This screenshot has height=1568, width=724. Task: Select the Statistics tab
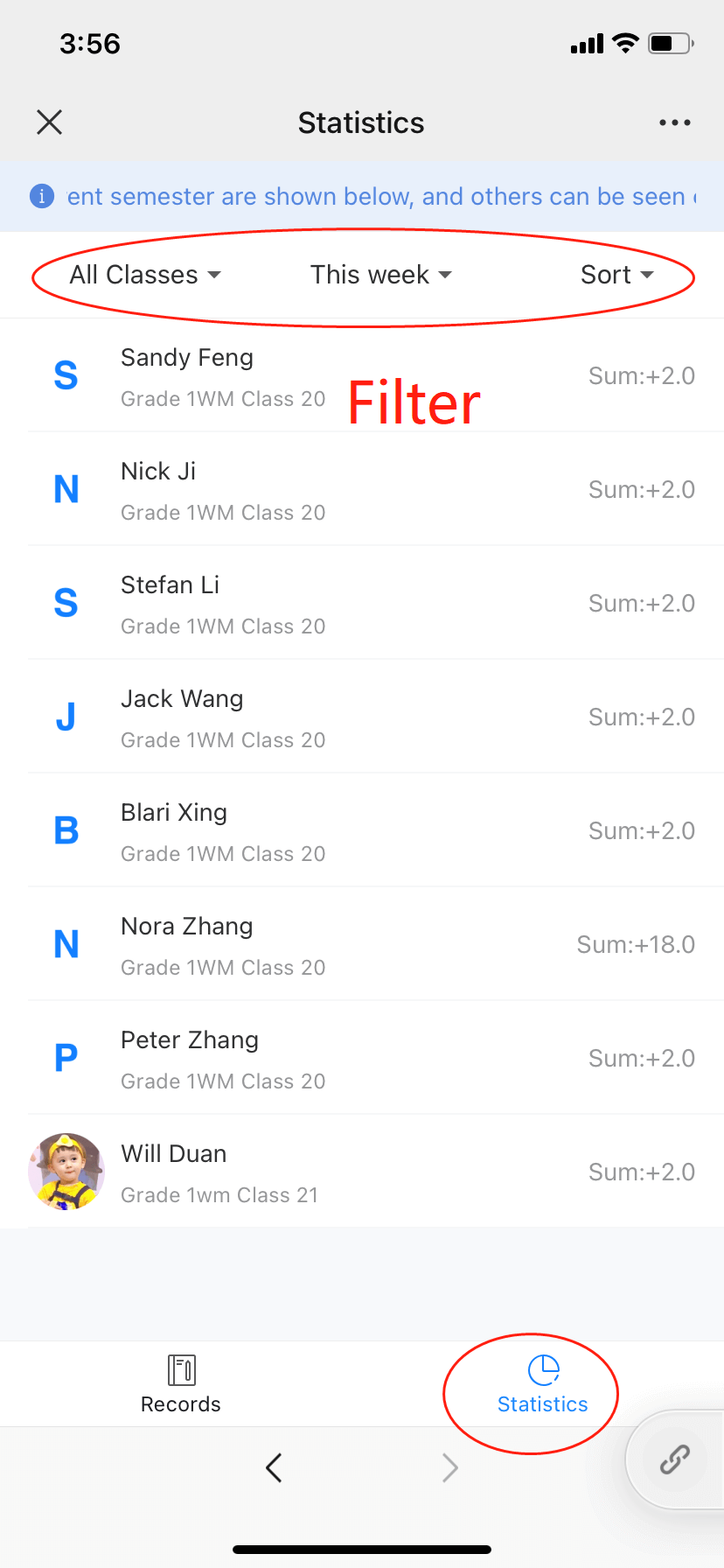542,1384
